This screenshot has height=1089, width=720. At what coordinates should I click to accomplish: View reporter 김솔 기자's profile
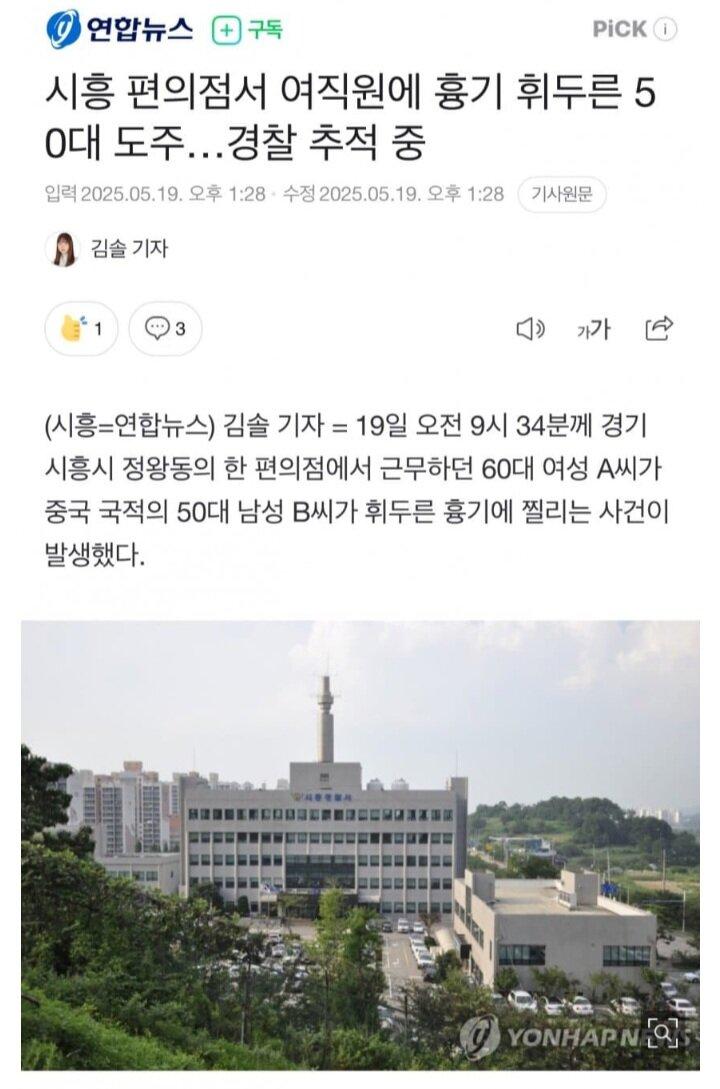pos(108,249)
